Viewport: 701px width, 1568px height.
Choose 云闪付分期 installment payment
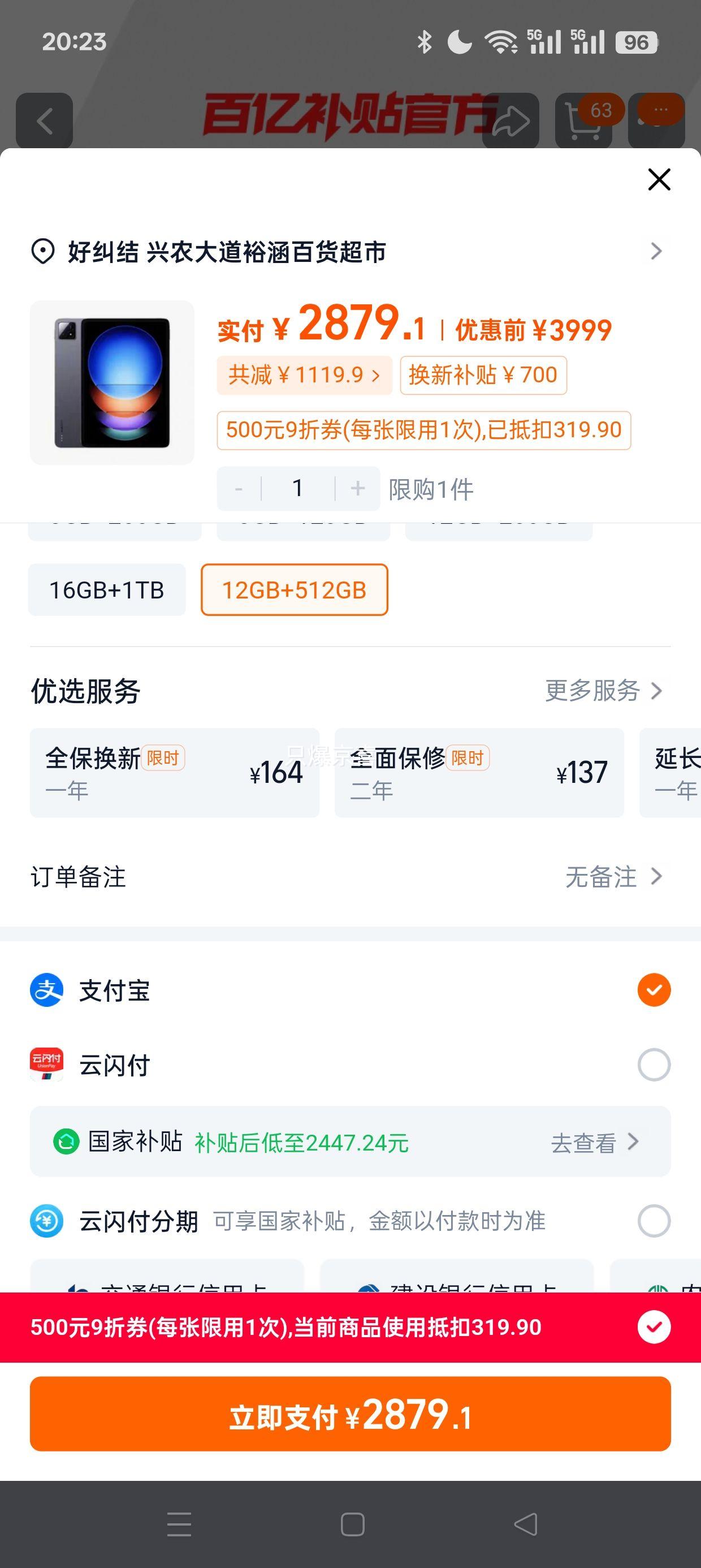coord(350,1221)
